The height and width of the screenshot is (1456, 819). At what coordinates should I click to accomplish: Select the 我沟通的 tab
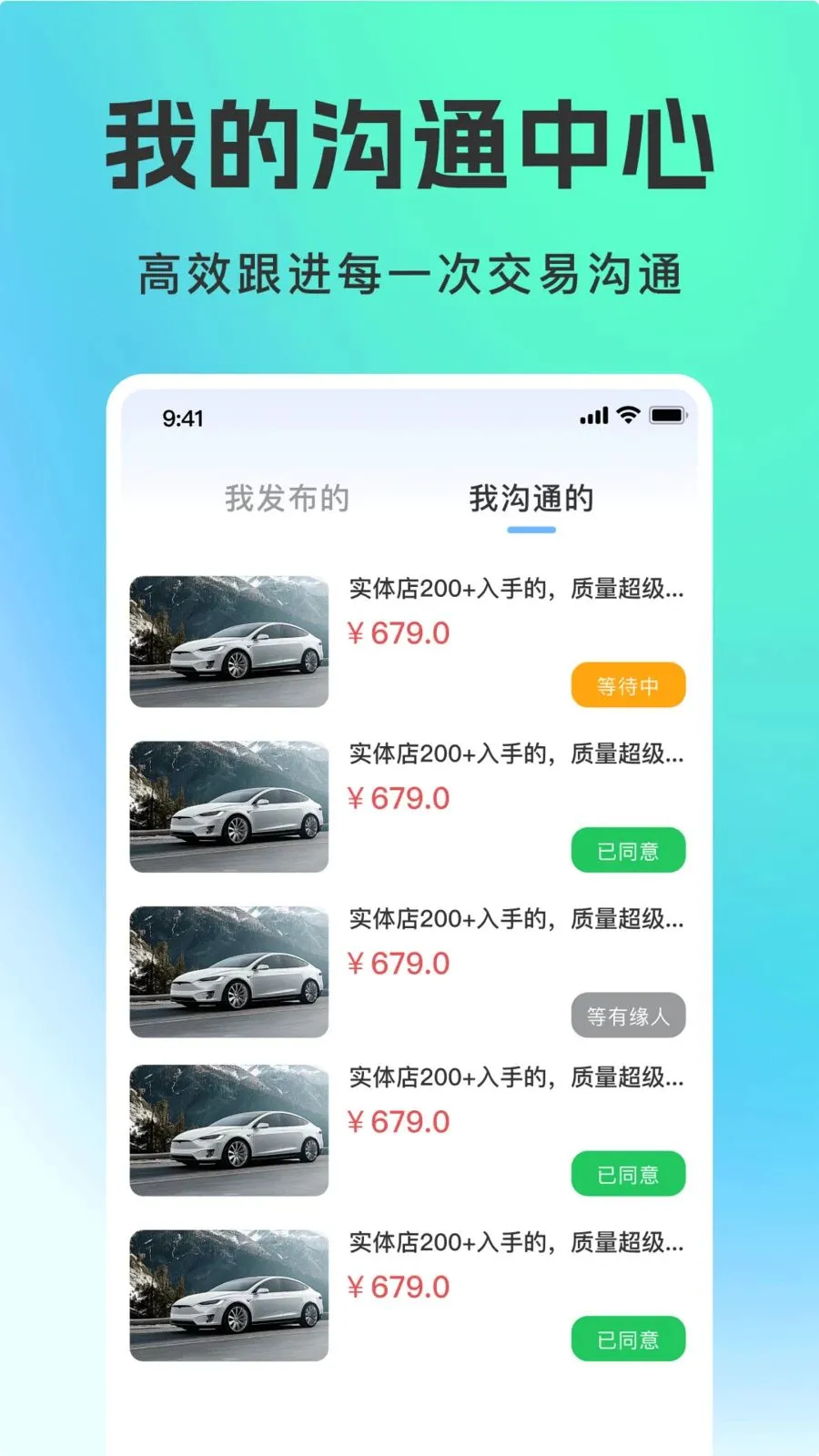[531, 499]
